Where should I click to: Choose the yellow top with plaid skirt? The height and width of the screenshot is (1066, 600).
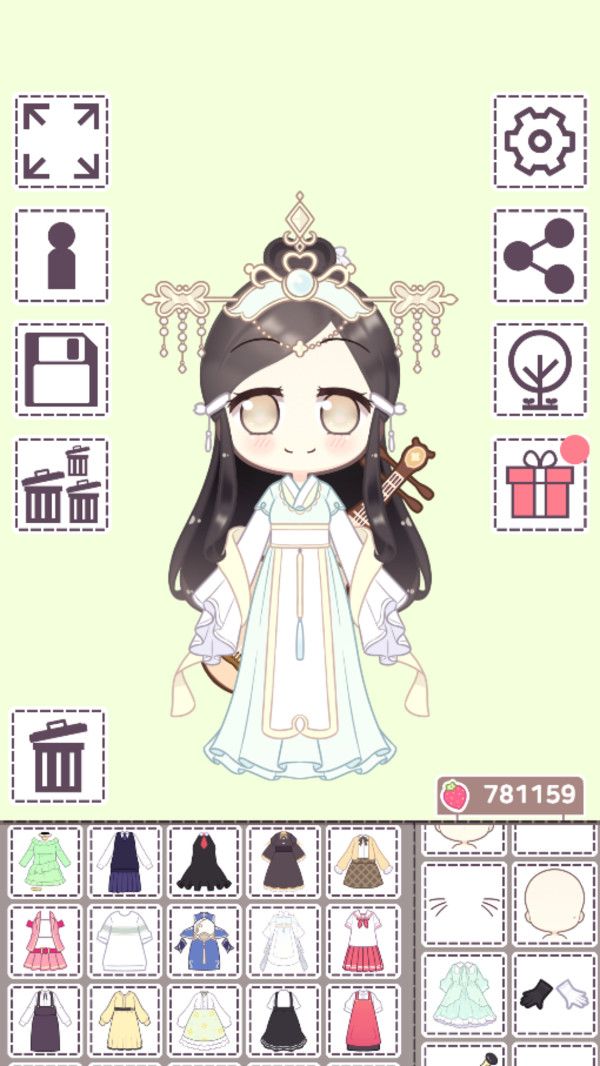363,862
